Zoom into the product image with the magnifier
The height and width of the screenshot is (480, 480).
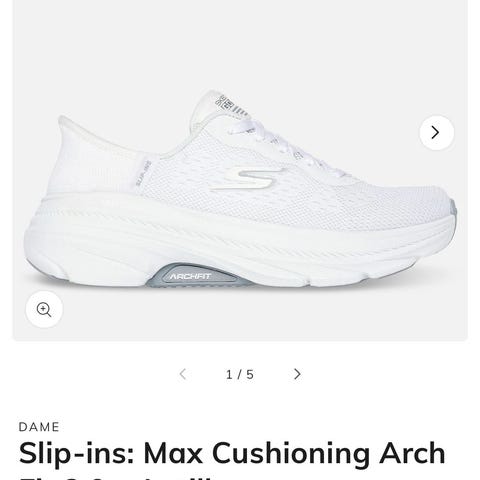click(44, 309)
